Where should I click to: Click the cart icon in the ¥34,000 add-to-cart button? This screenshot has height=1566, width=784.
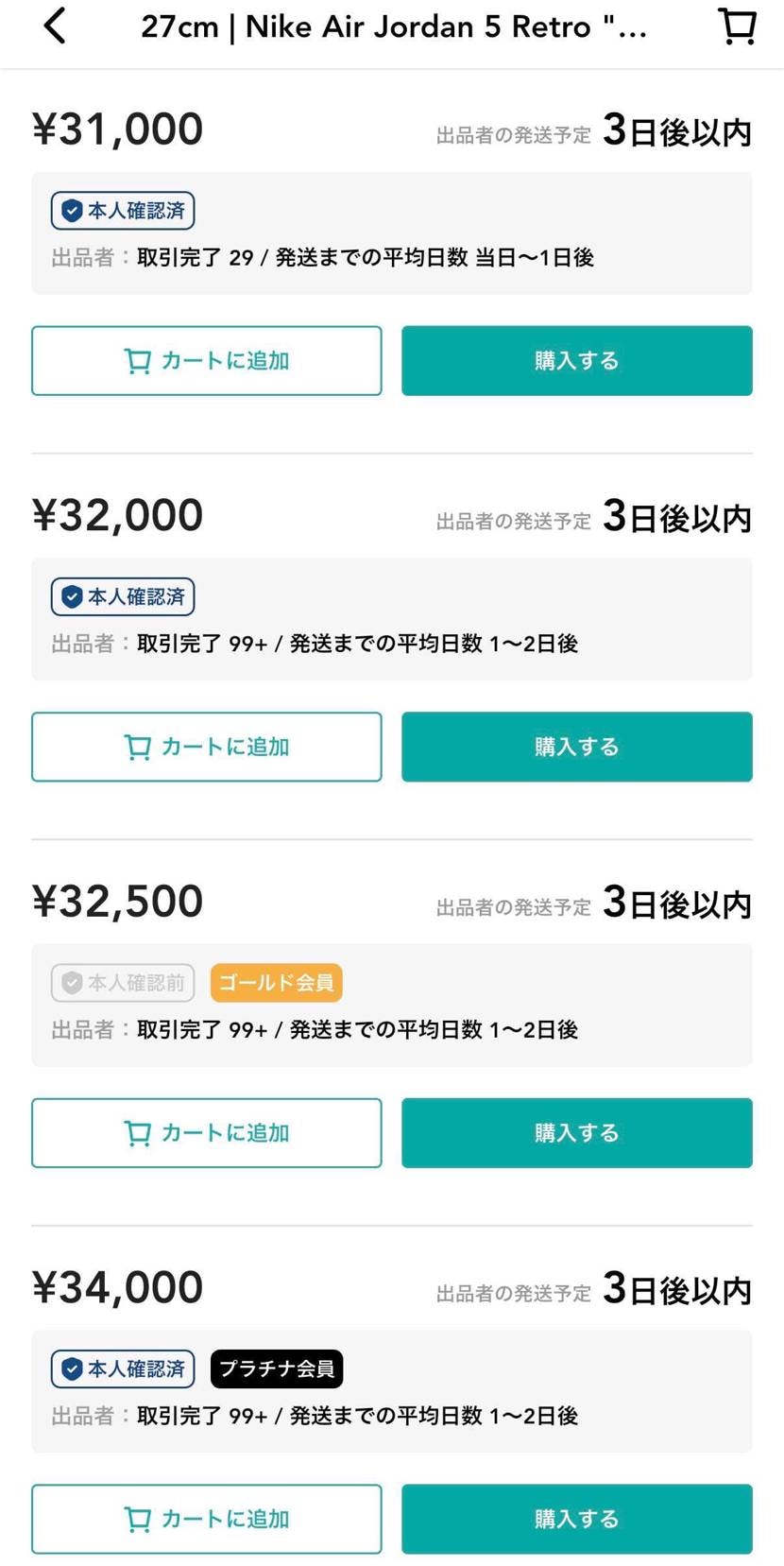coord(138,1519)
